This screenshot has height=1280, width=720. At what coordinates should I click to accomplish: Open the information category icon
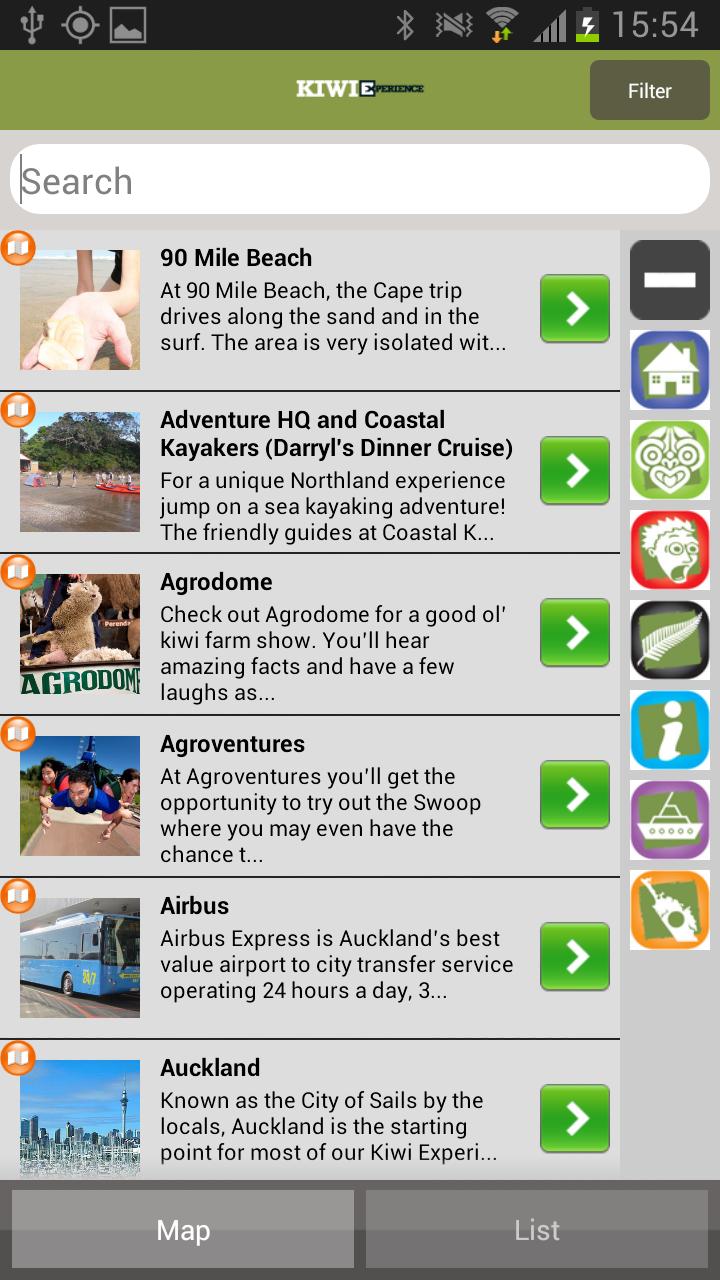pos(669,729)
